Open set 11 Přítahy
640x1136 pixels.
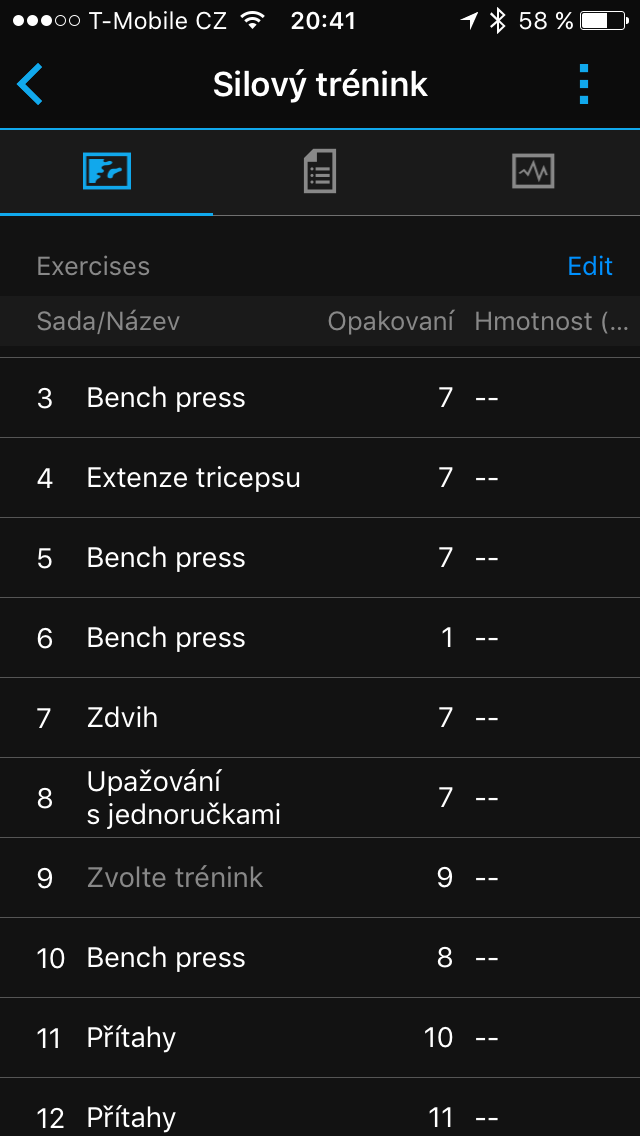coord(320,1037)
